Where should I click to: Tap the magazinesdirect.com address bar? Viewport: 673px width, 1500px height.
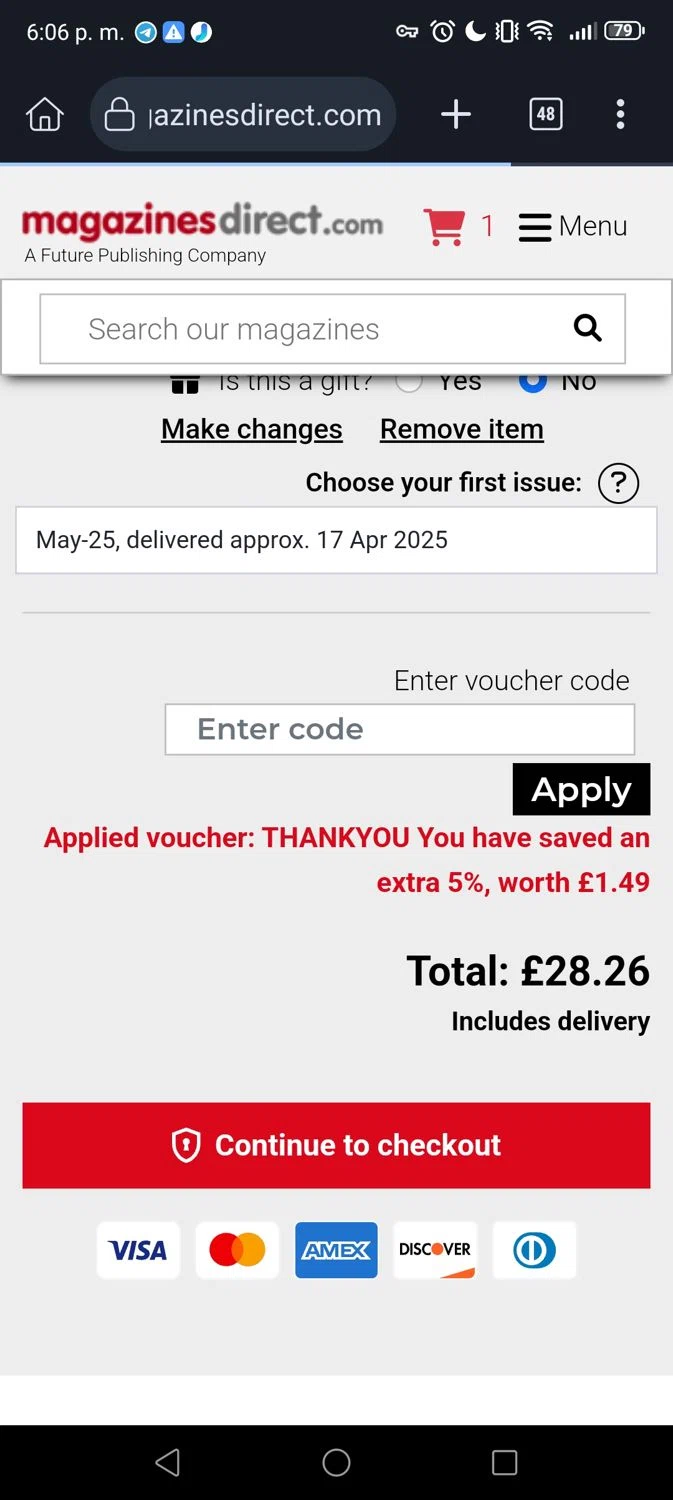click(x=243, y=115)
